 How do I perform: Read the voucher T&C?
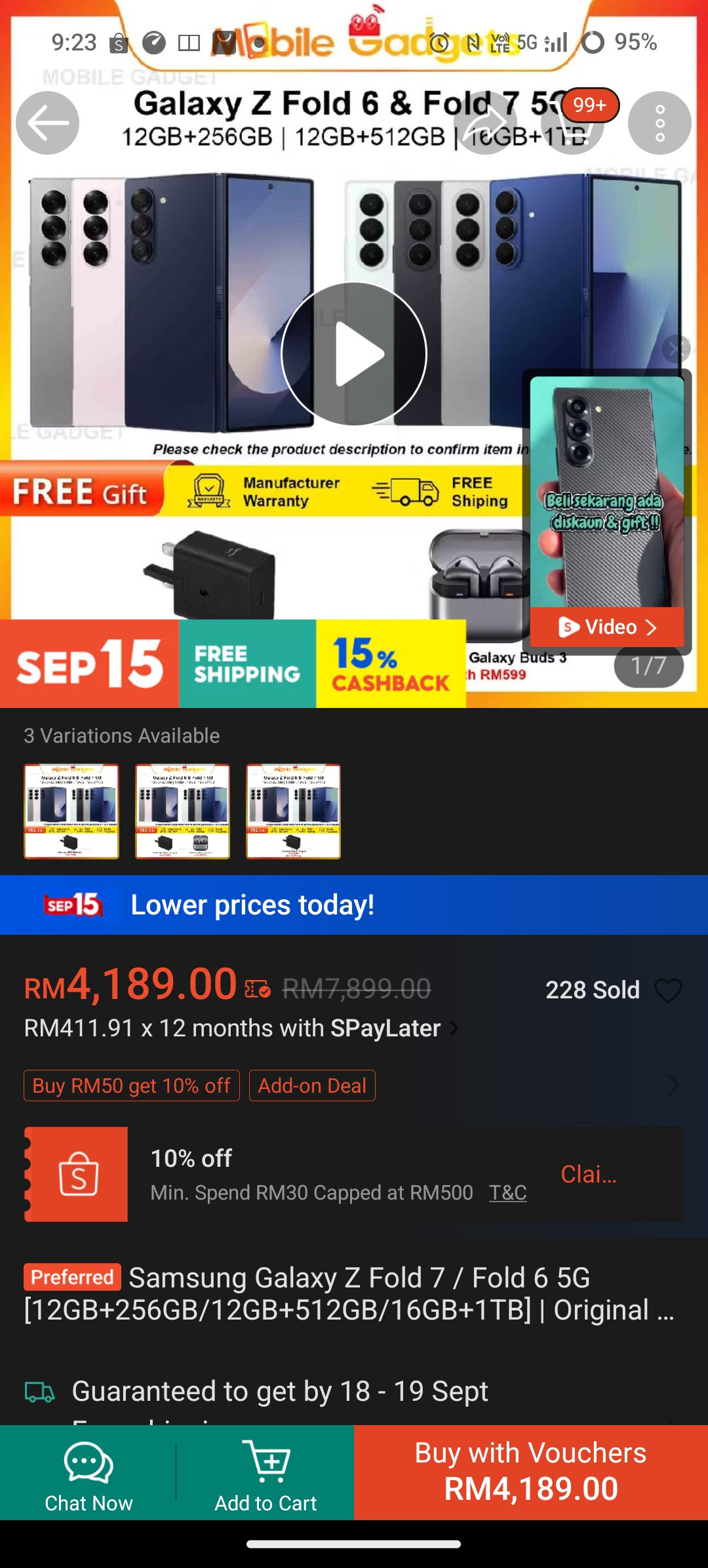pyautogui.click(x=507, y=1192)
